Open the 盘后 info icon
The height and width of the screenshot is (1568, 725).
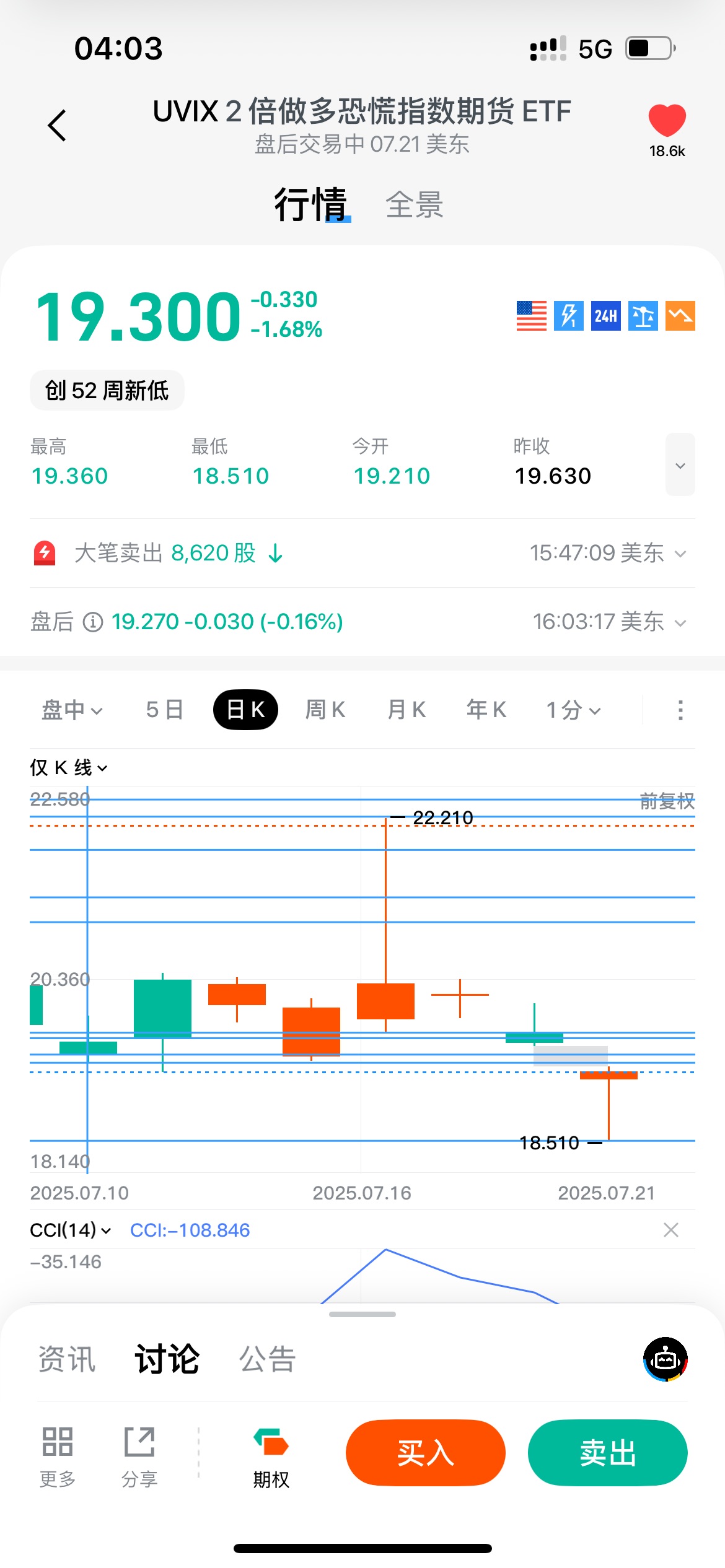[x=93, y=622]
